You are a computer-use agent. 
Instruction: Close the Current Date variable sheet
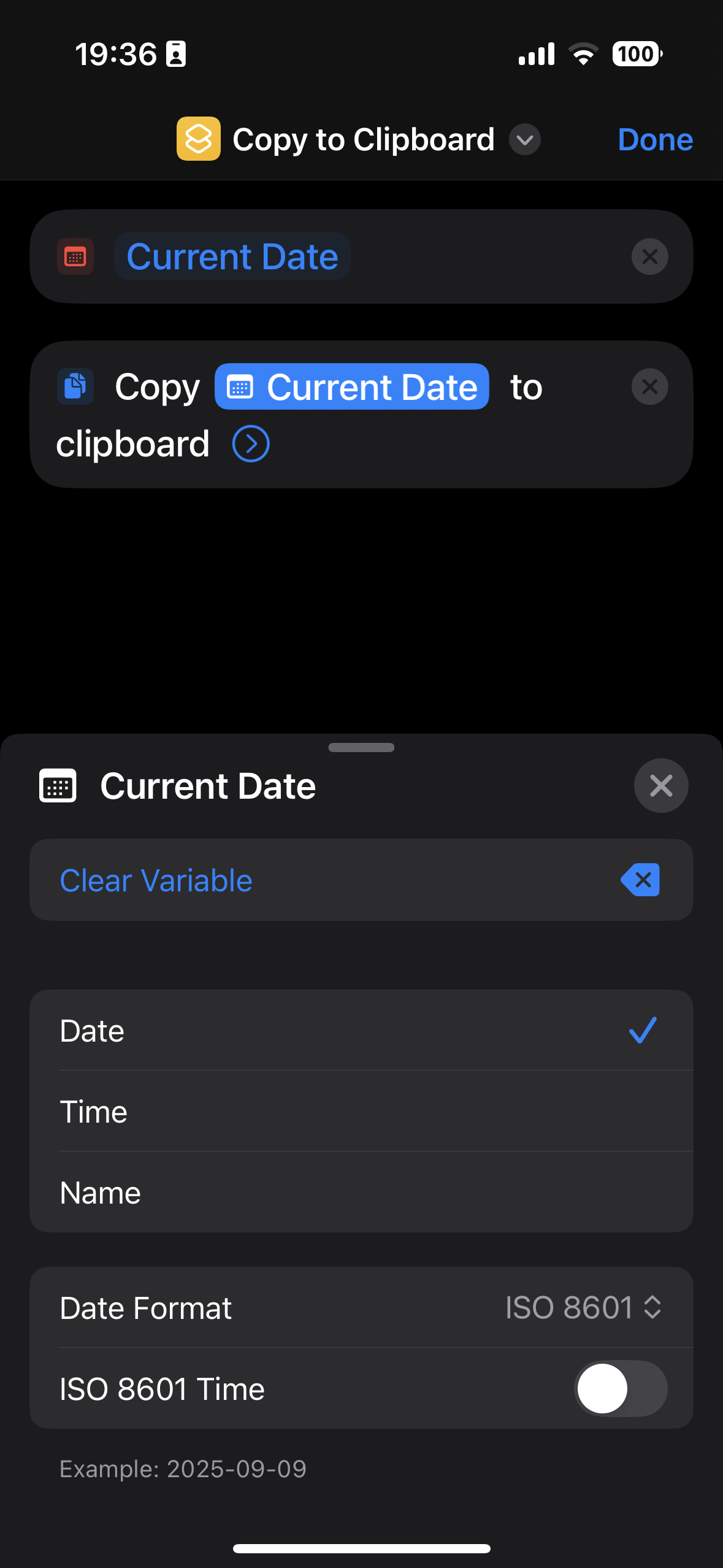tap(660, 786)
